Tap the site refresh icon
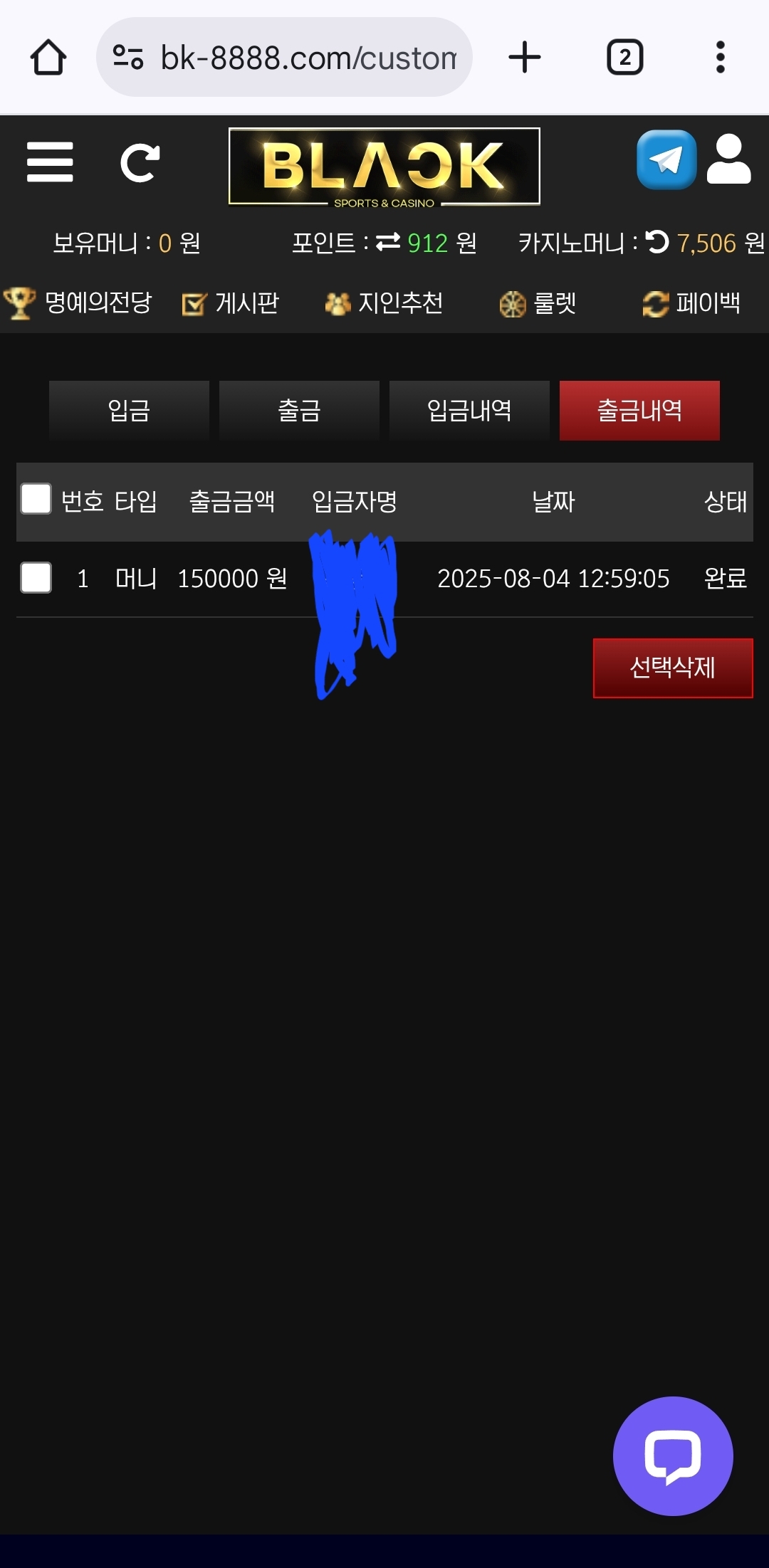The height and width of the screenshot is (1568, 769). tap(140, 163)
